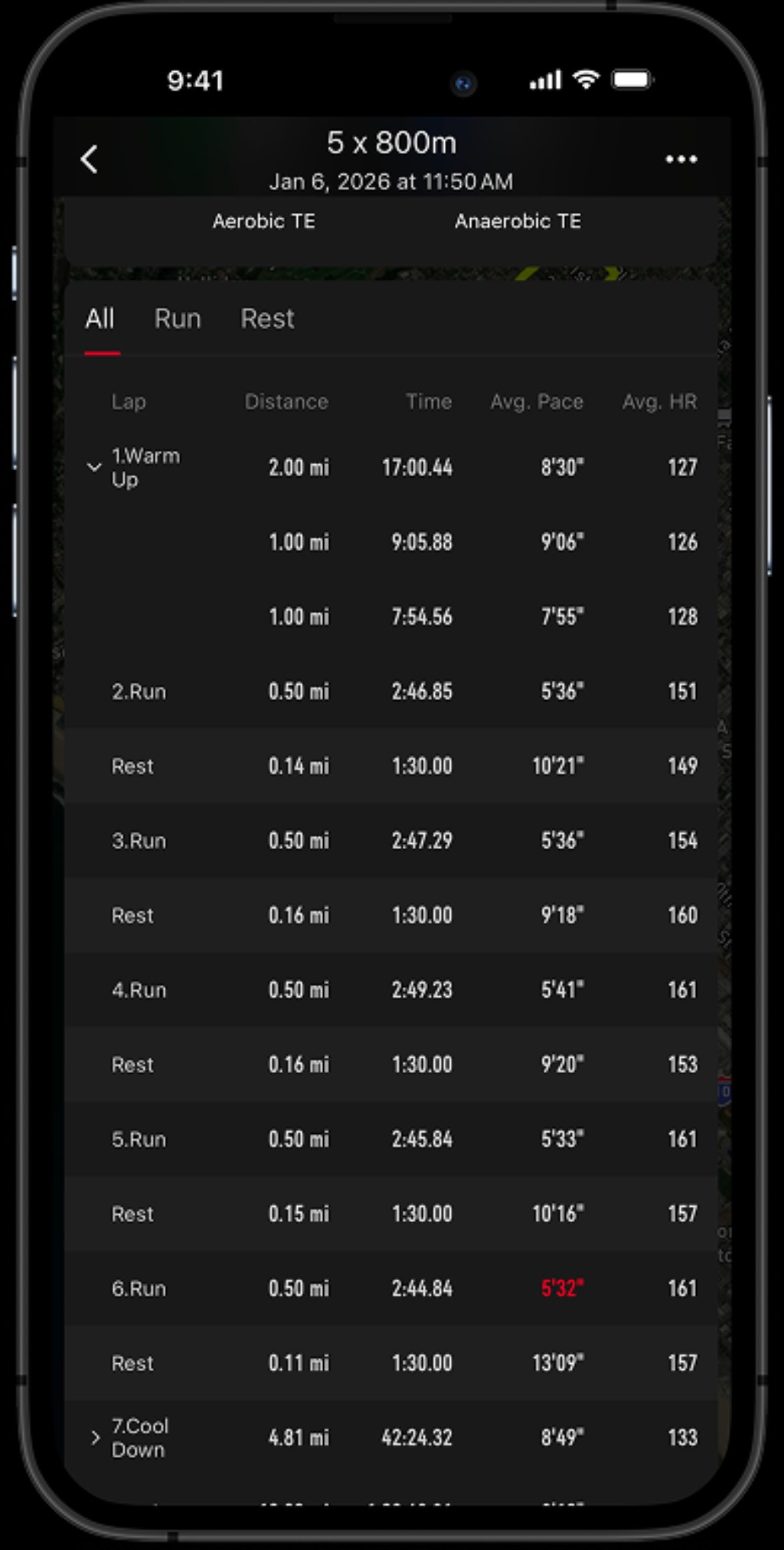This screenshot has width=784, height=1550.
Task: Collapse the Warm Up lap details
Action: click(x=94, y=467)
